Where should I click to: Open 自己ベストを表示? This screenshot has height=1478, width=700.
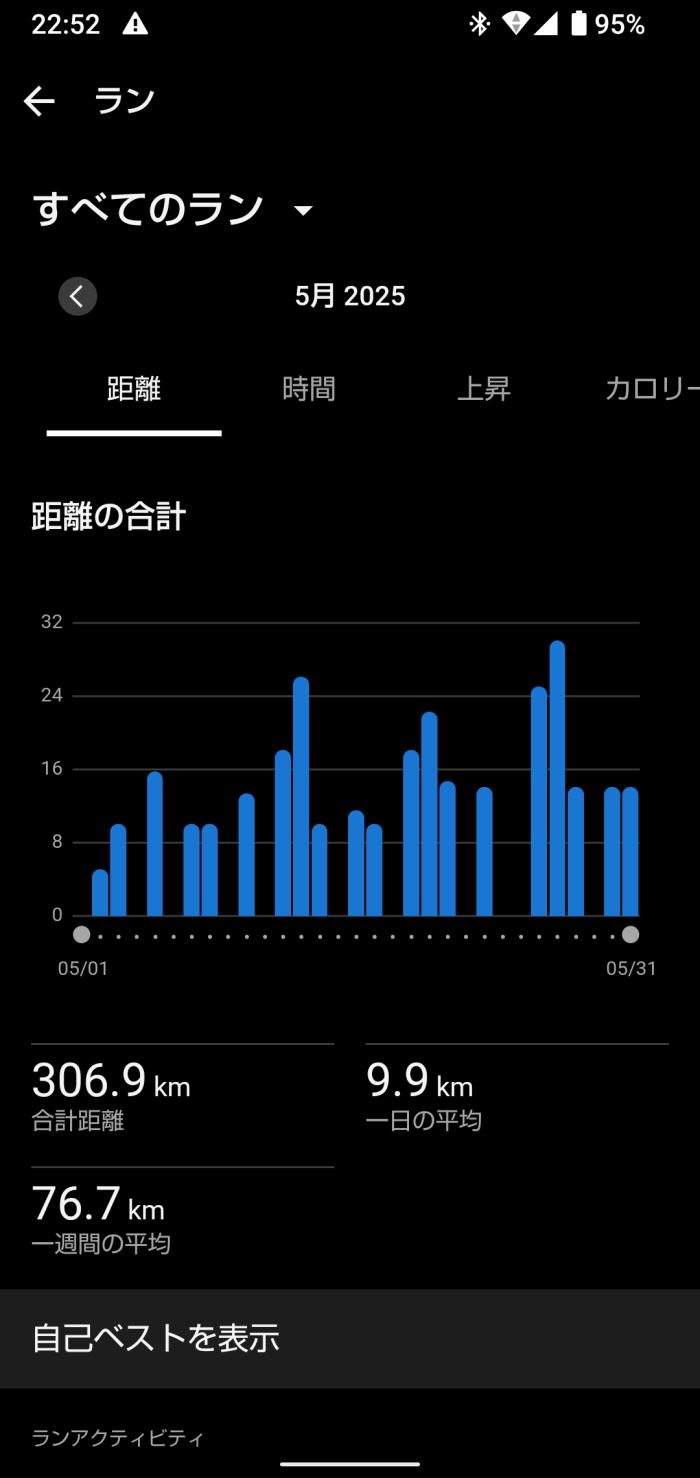pos(350,1338)
